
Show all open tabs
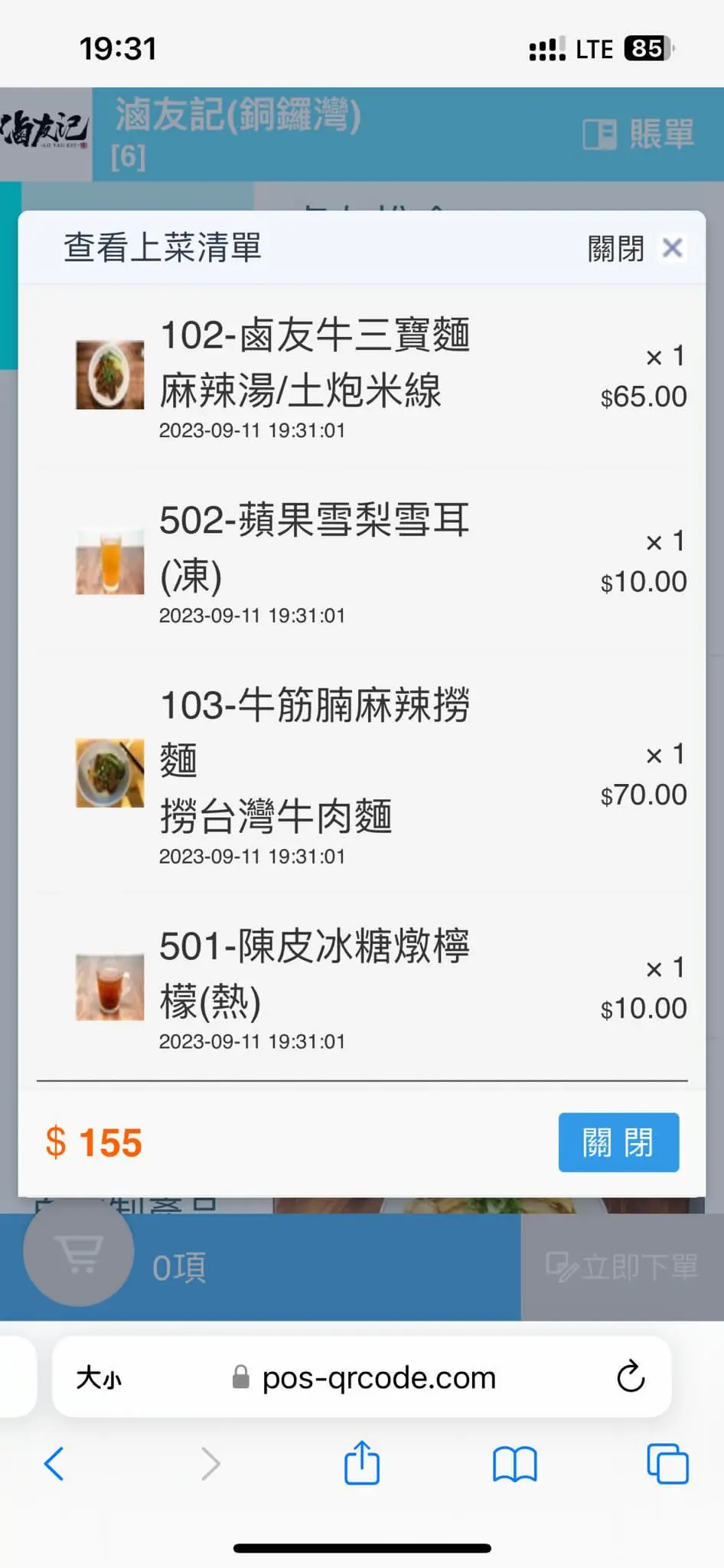pos(667,1463)
